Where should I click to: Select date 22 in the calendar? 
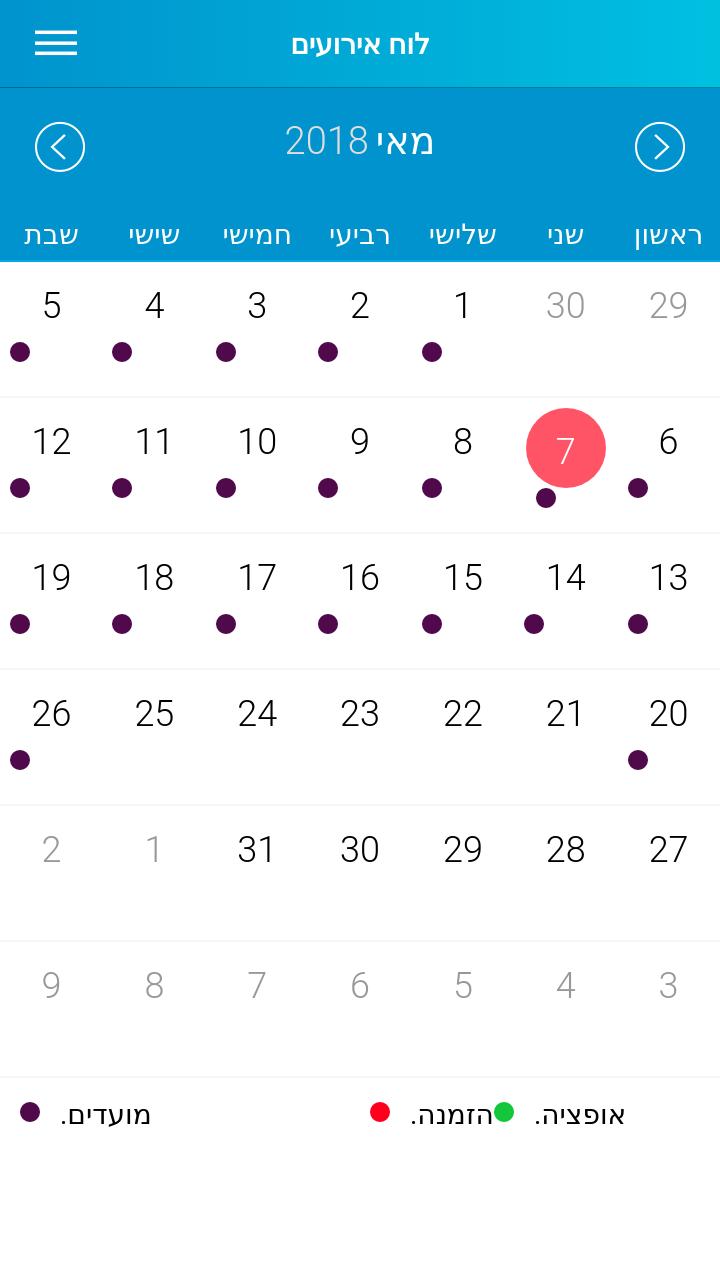[x=463, y=714]
